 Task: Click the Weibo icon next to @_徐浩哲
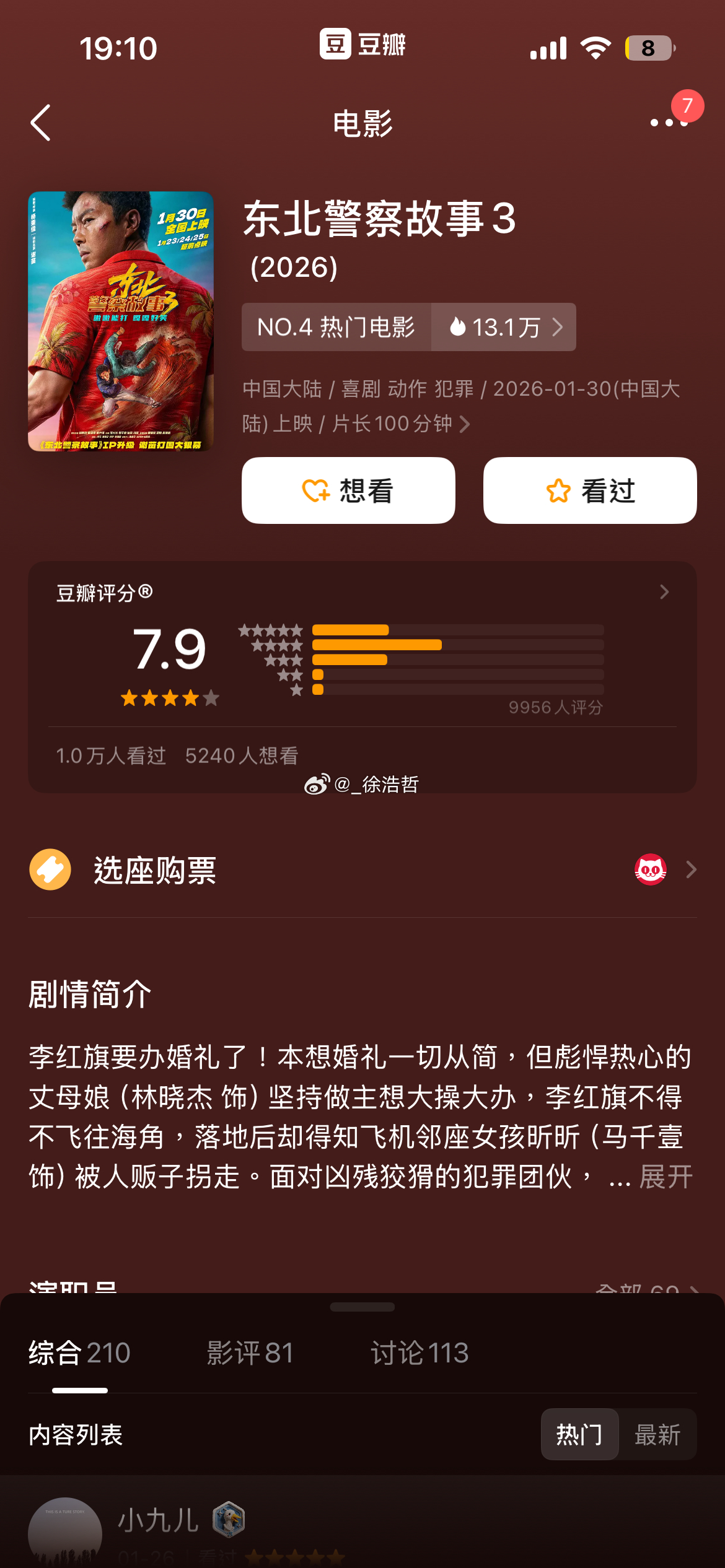coord(315,783)
